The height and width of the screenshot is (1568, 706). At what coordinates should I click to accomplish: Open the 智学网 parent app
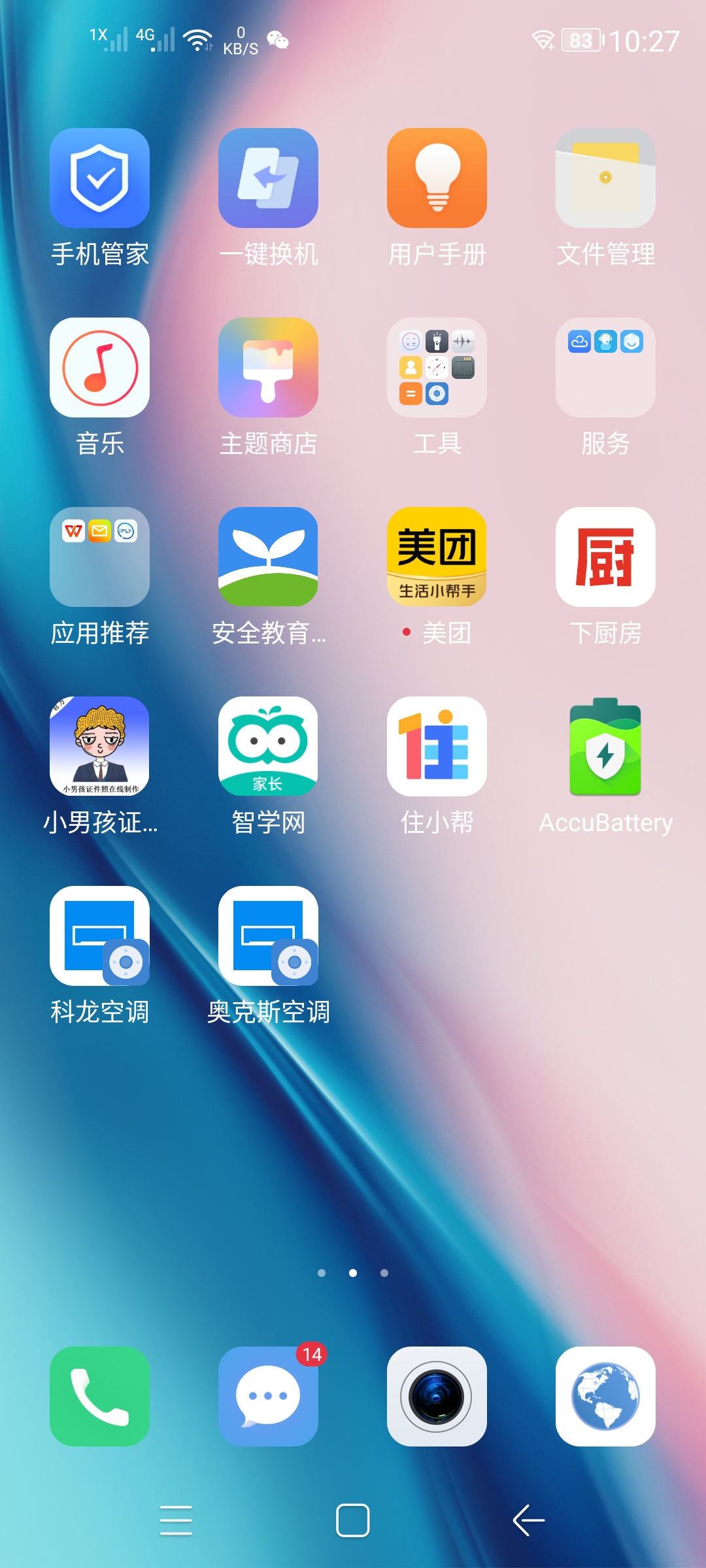pos(268,746)
